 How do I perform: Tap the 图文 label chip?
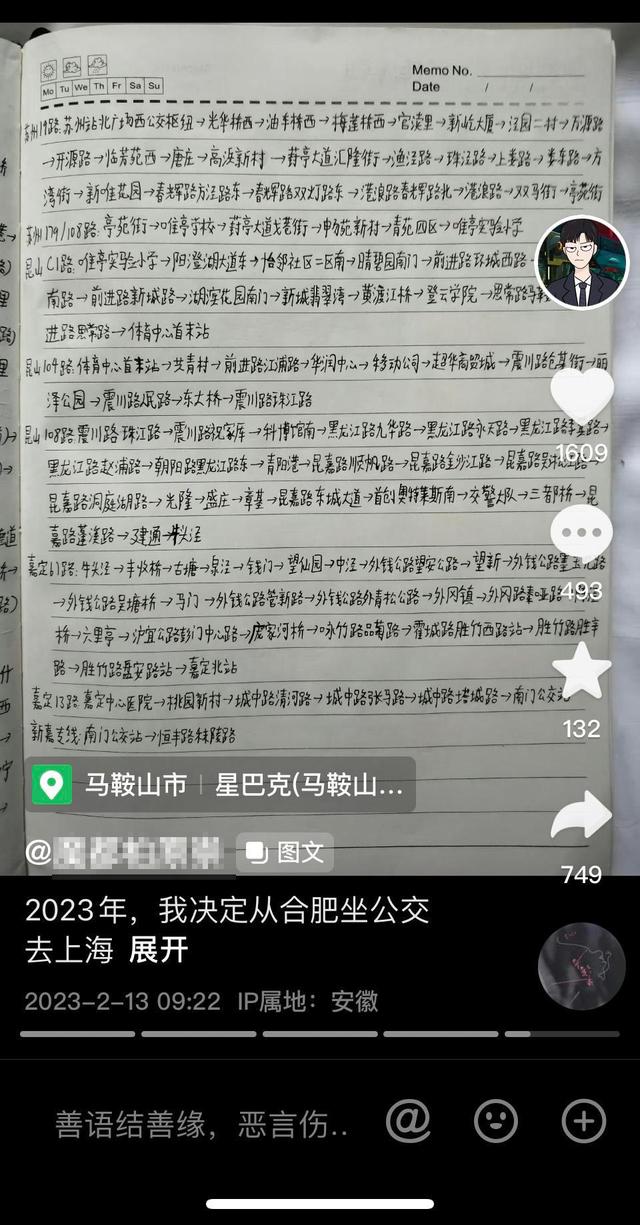(x=286, y=852)
